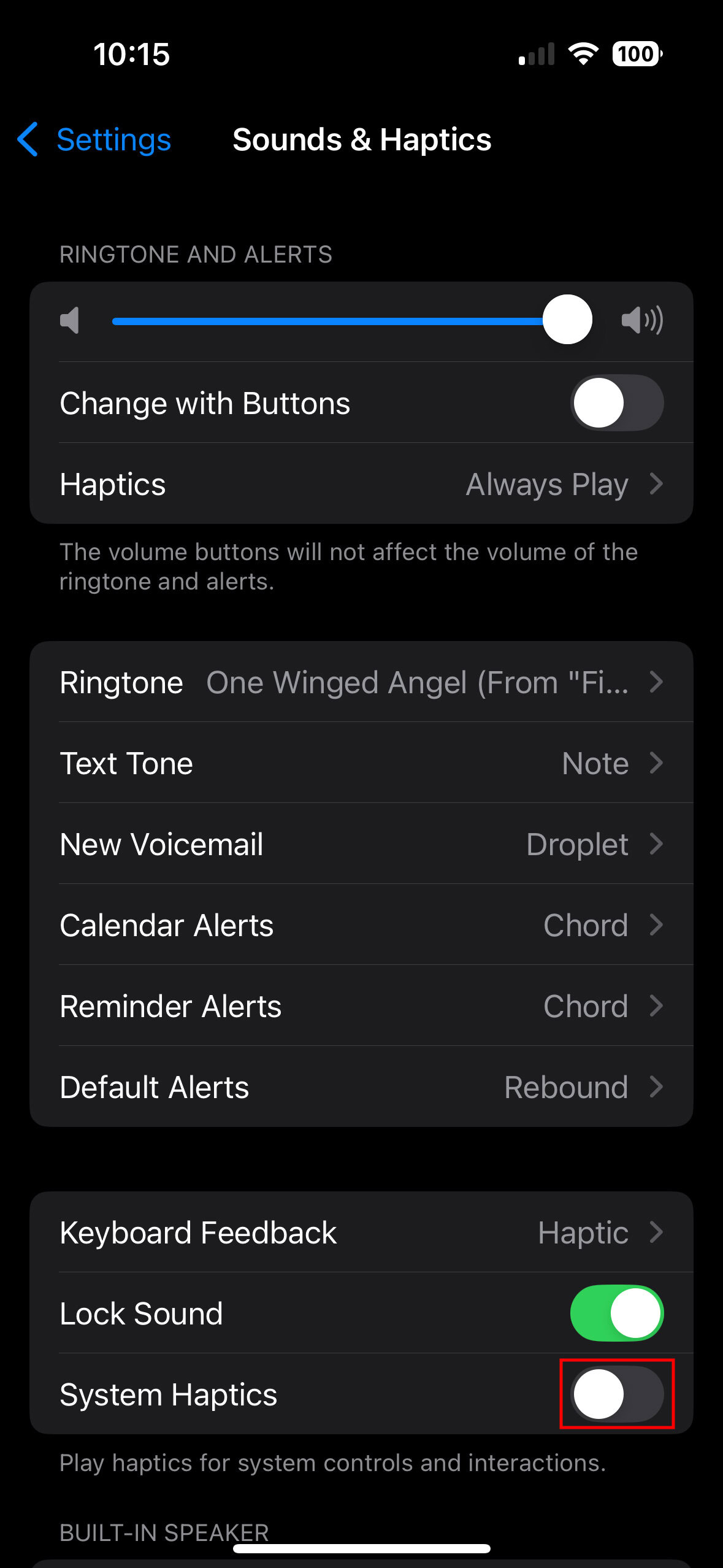The height and width of the screenshot is (1568, 723).
Task: Go back to Settings
Action: pyautogui.click(x=95, y=140)
